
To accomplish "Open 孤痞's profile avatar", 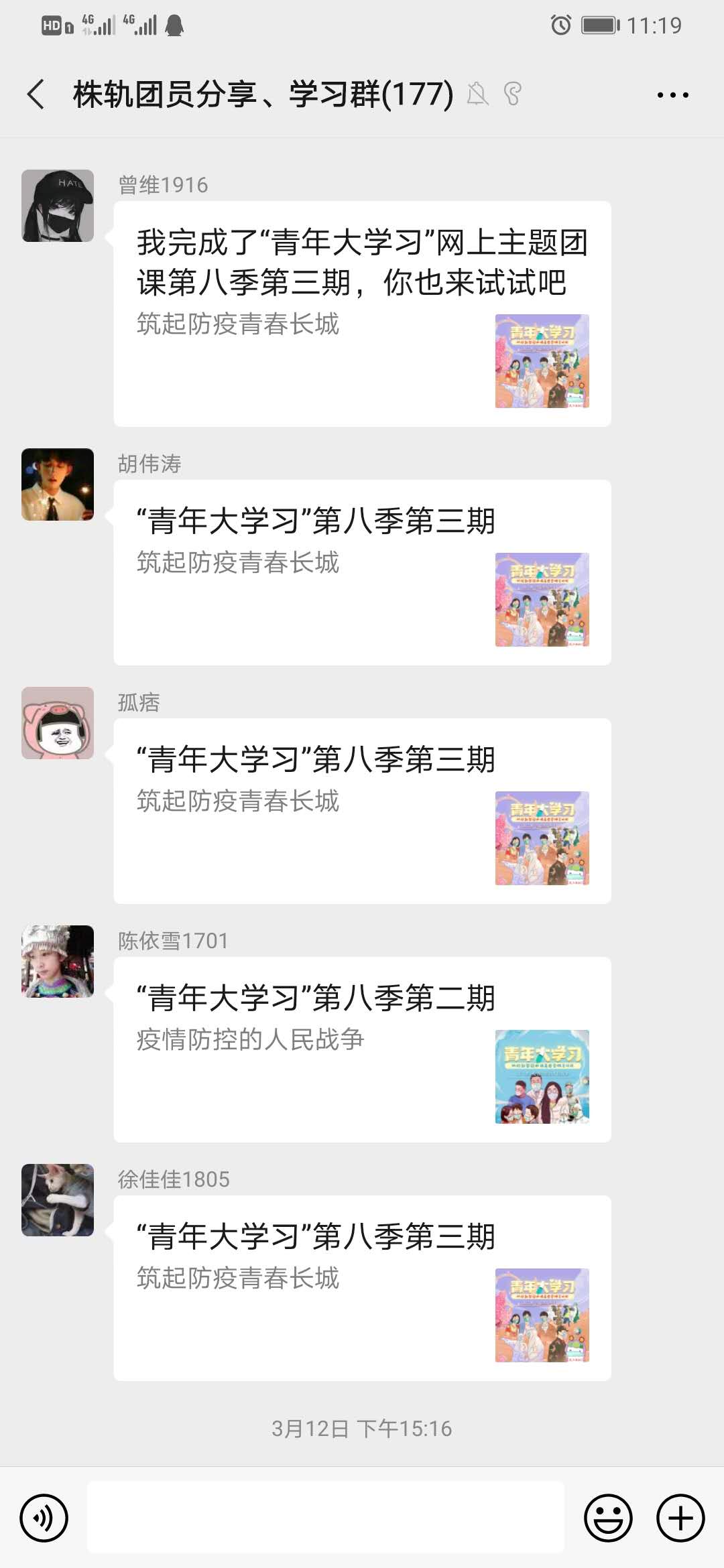I will point(58,723).
